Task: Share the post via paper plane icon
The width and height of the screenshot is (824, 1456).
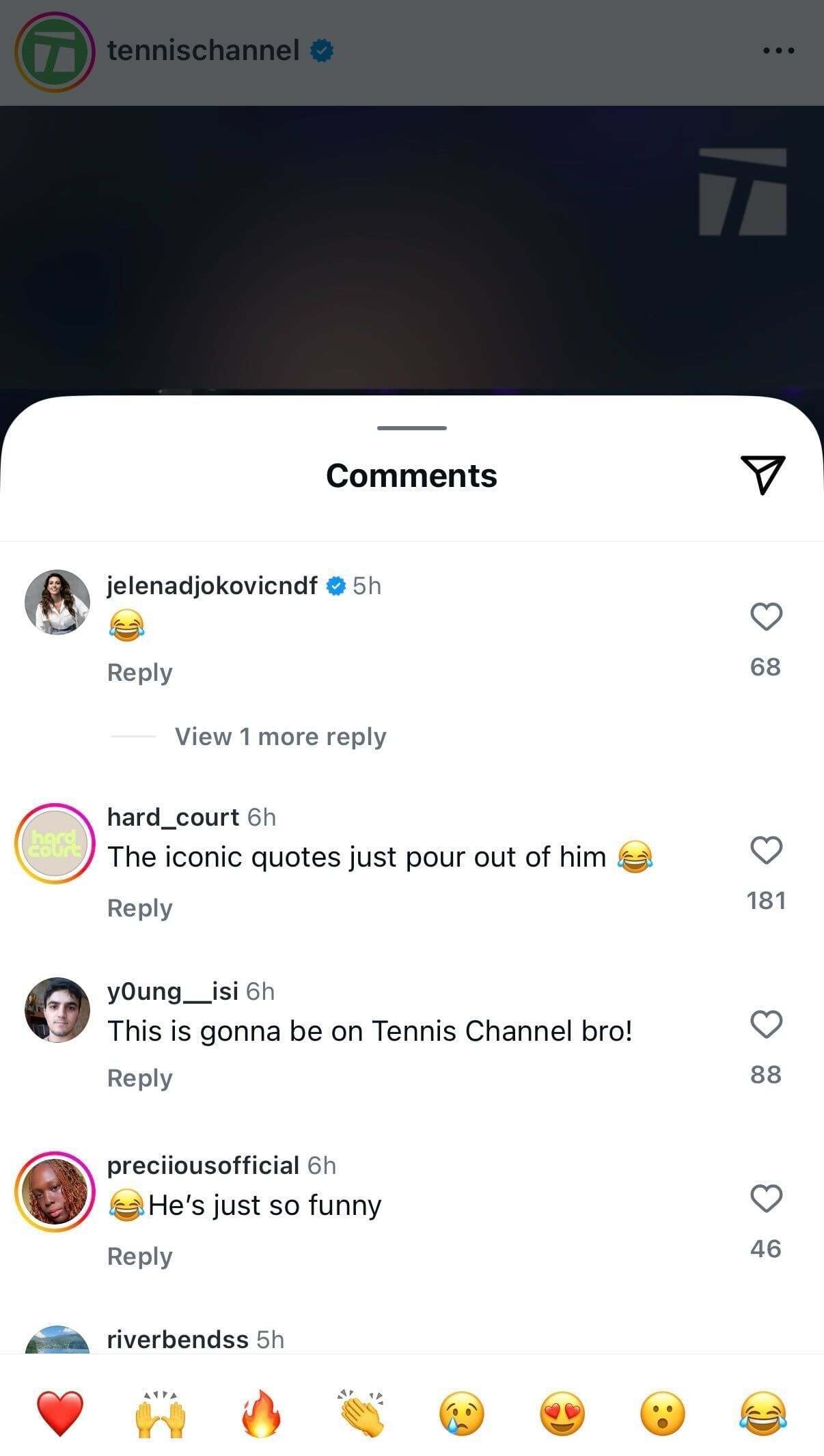Action: (x=763, y=475)
